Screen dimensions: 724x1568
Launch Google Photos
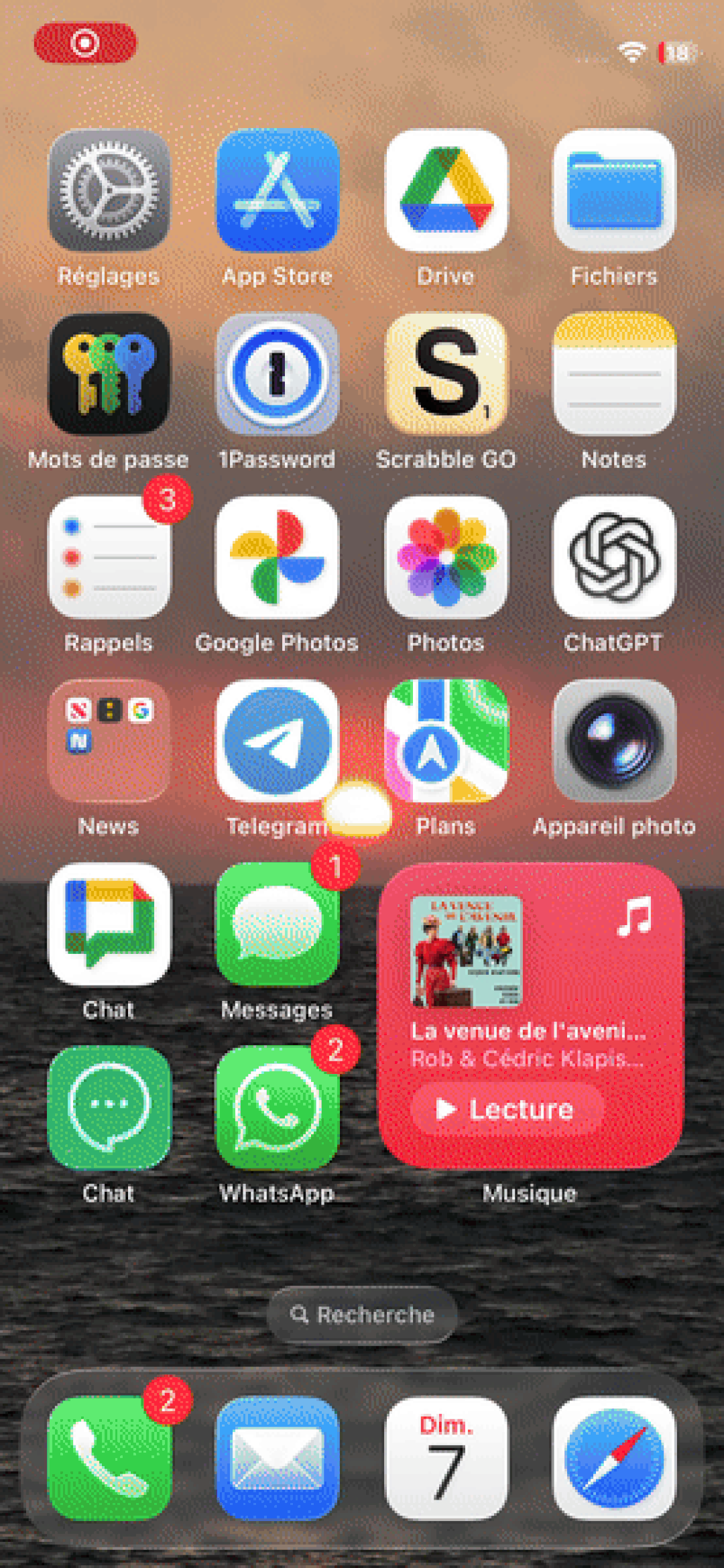click(x=277, y=557)
